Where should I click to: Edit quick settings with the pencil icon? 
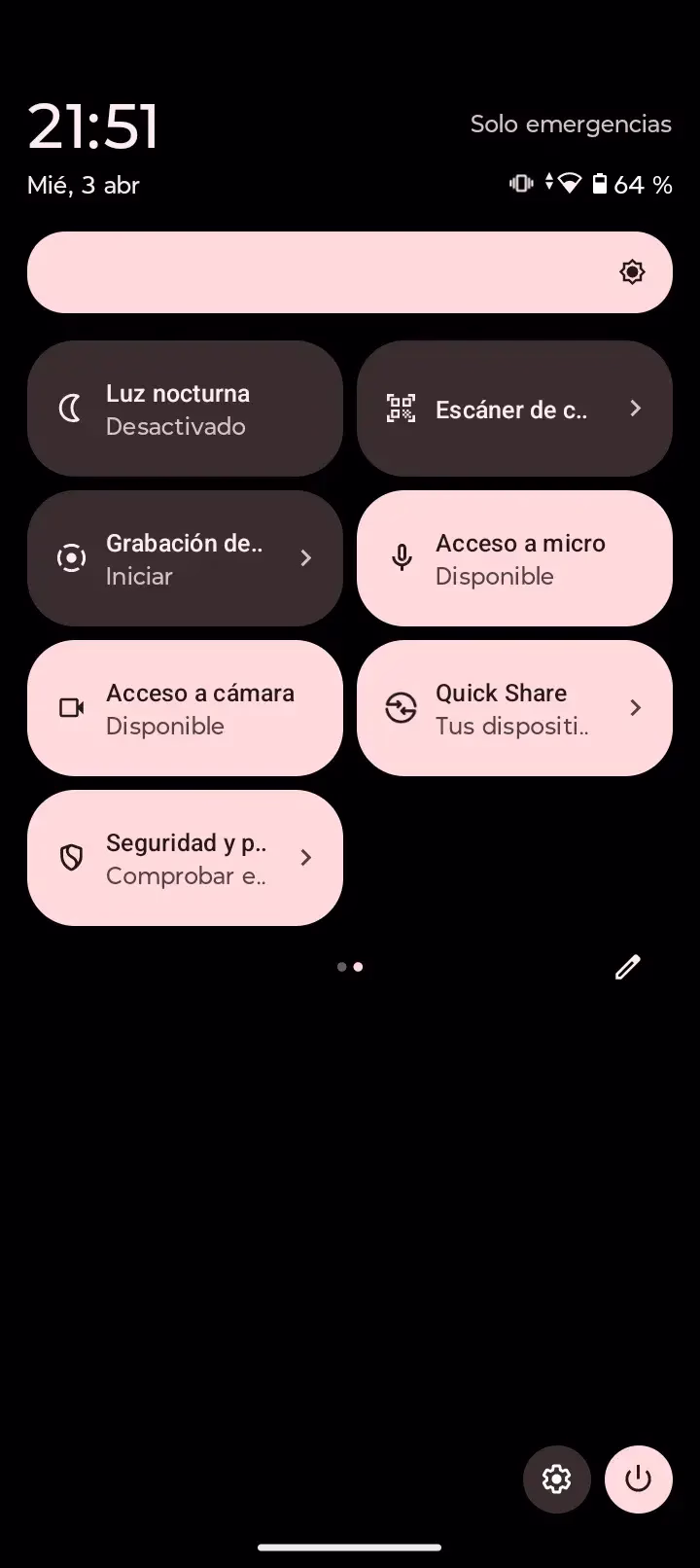628,967
